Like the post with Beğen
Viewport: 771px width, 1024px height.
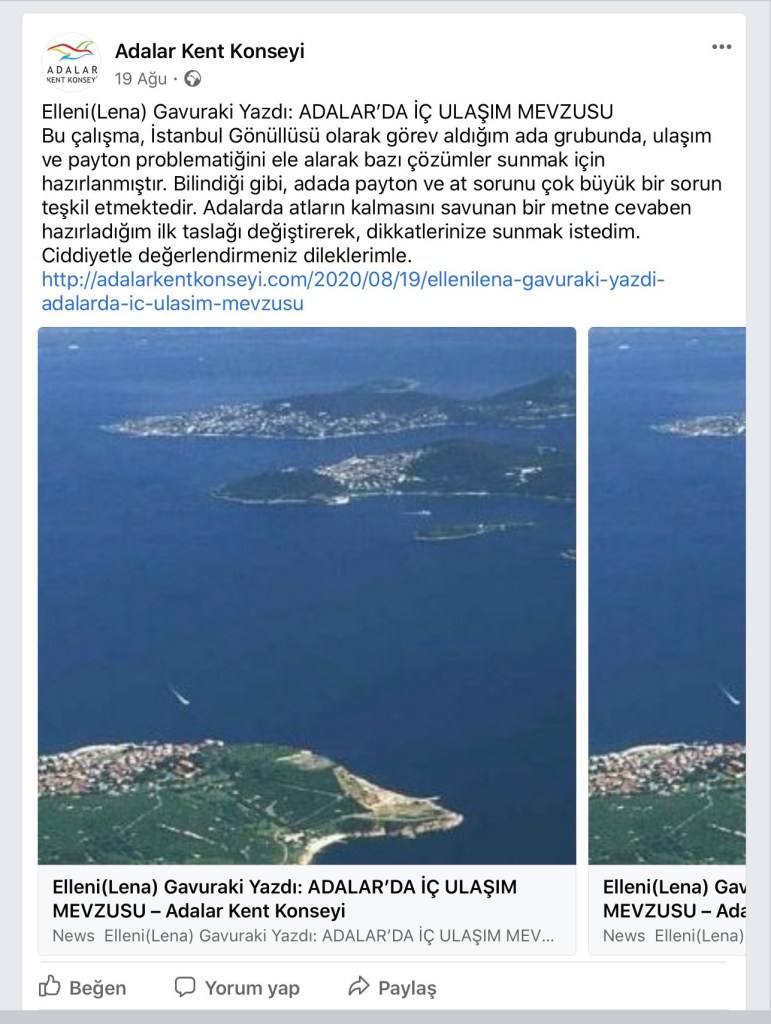(83, 988)
